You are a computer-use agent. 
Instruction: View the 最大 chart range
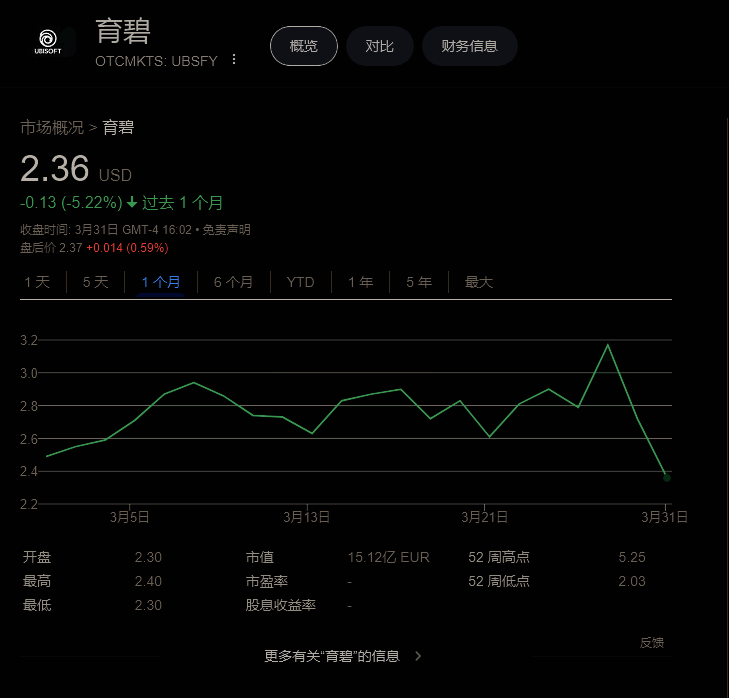(x=478, y=282)
